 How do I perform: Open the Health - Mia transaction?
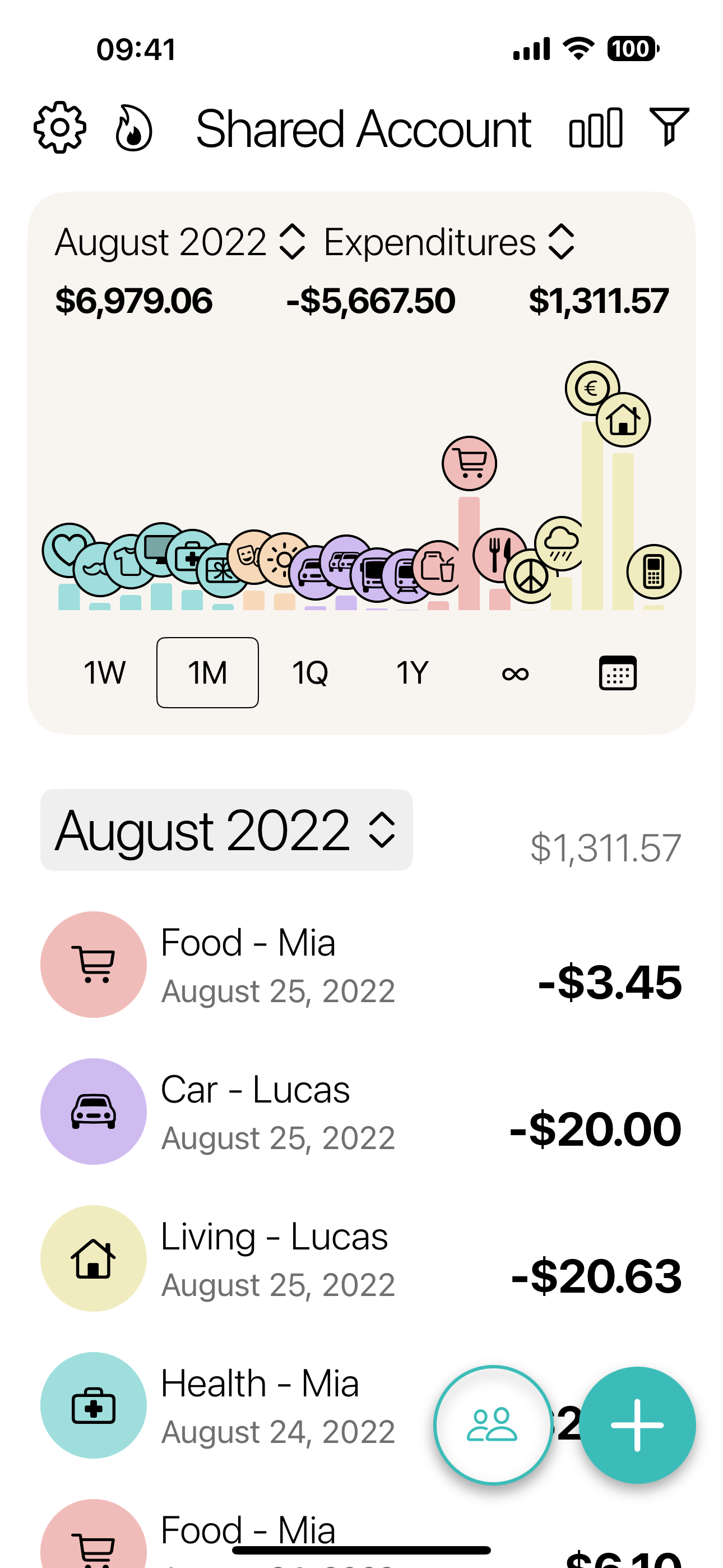coord(243,1405)
